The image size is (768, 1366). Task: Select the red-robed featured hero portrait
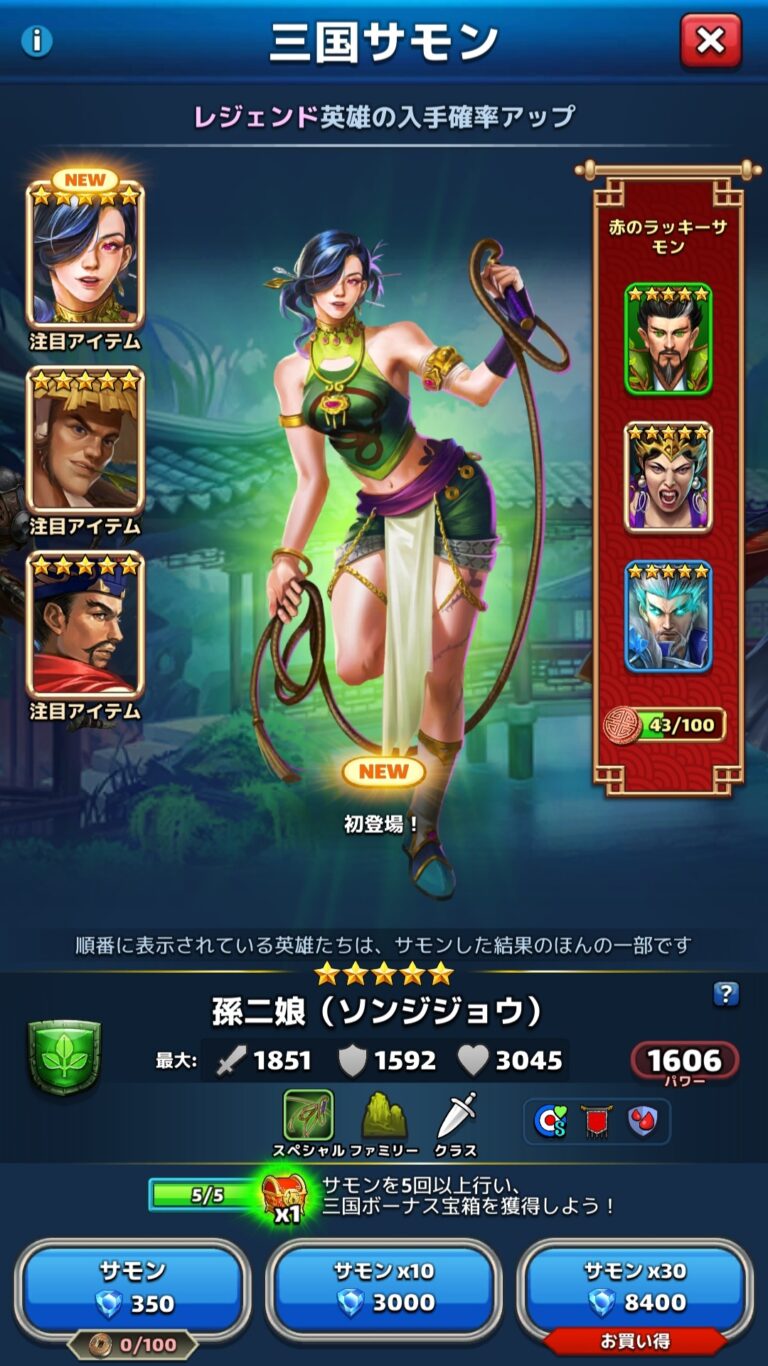pos(85,625)
